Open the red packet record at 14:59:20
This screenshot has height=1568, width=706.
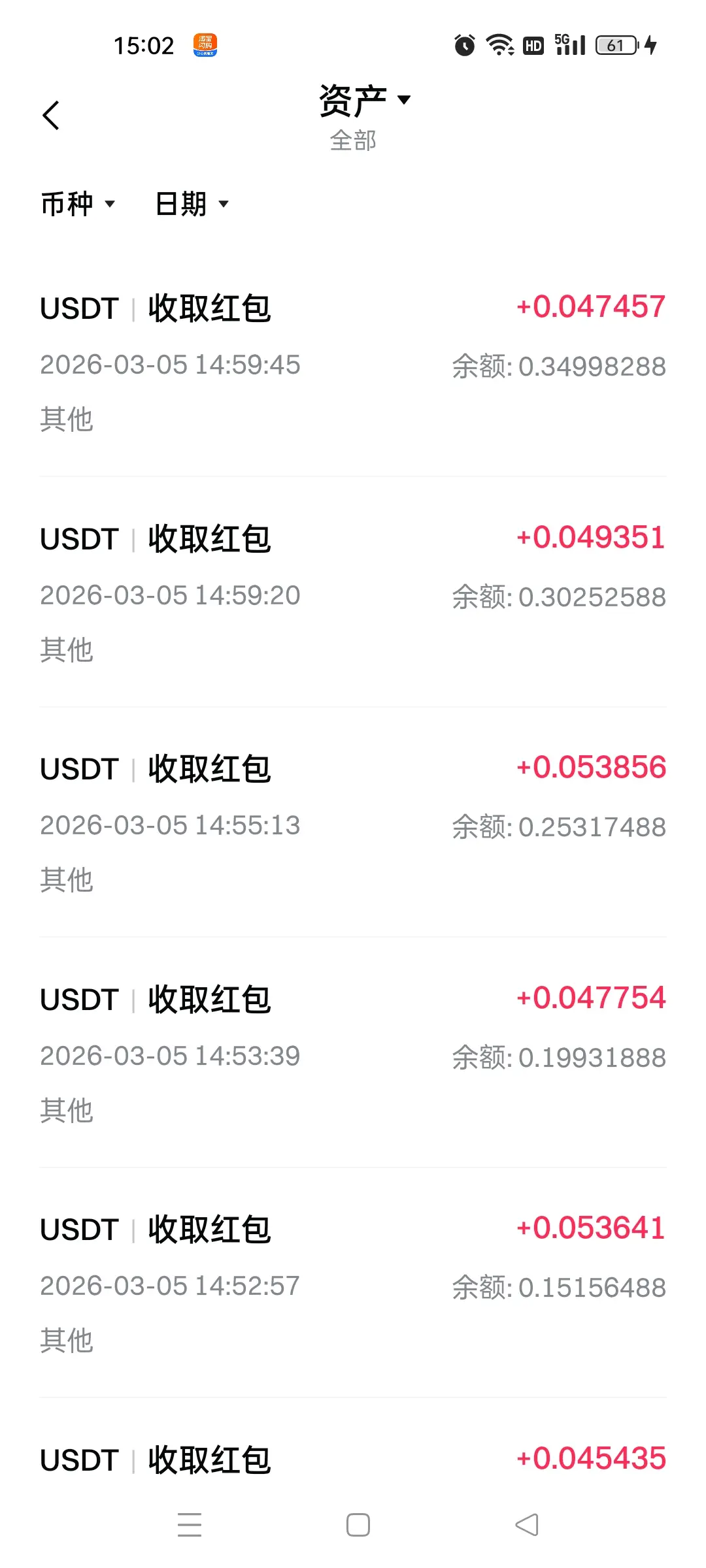353,593
